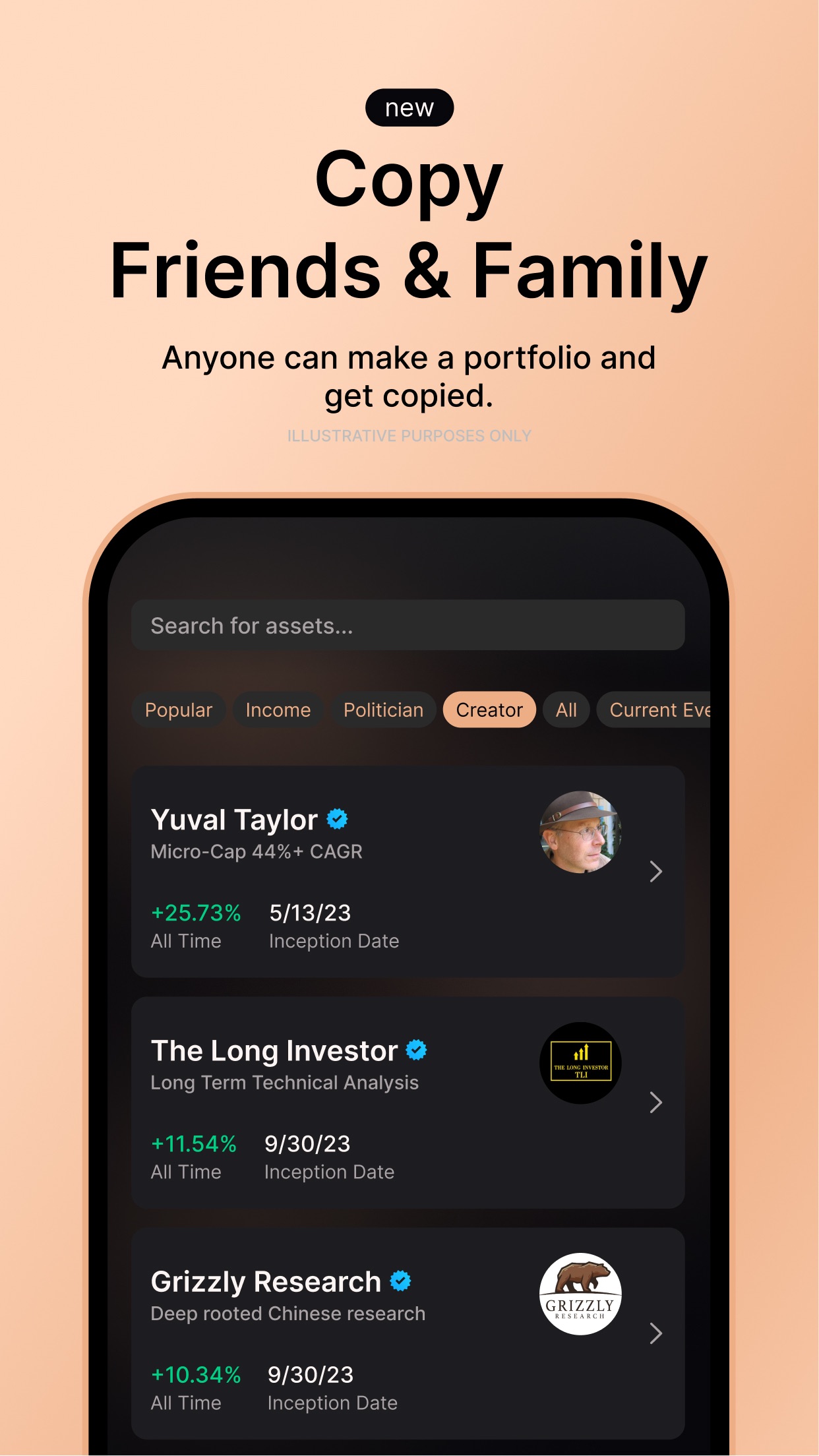Enable the Popular filter
Viewport: 819px width, 1456px height.
point(178,710)
